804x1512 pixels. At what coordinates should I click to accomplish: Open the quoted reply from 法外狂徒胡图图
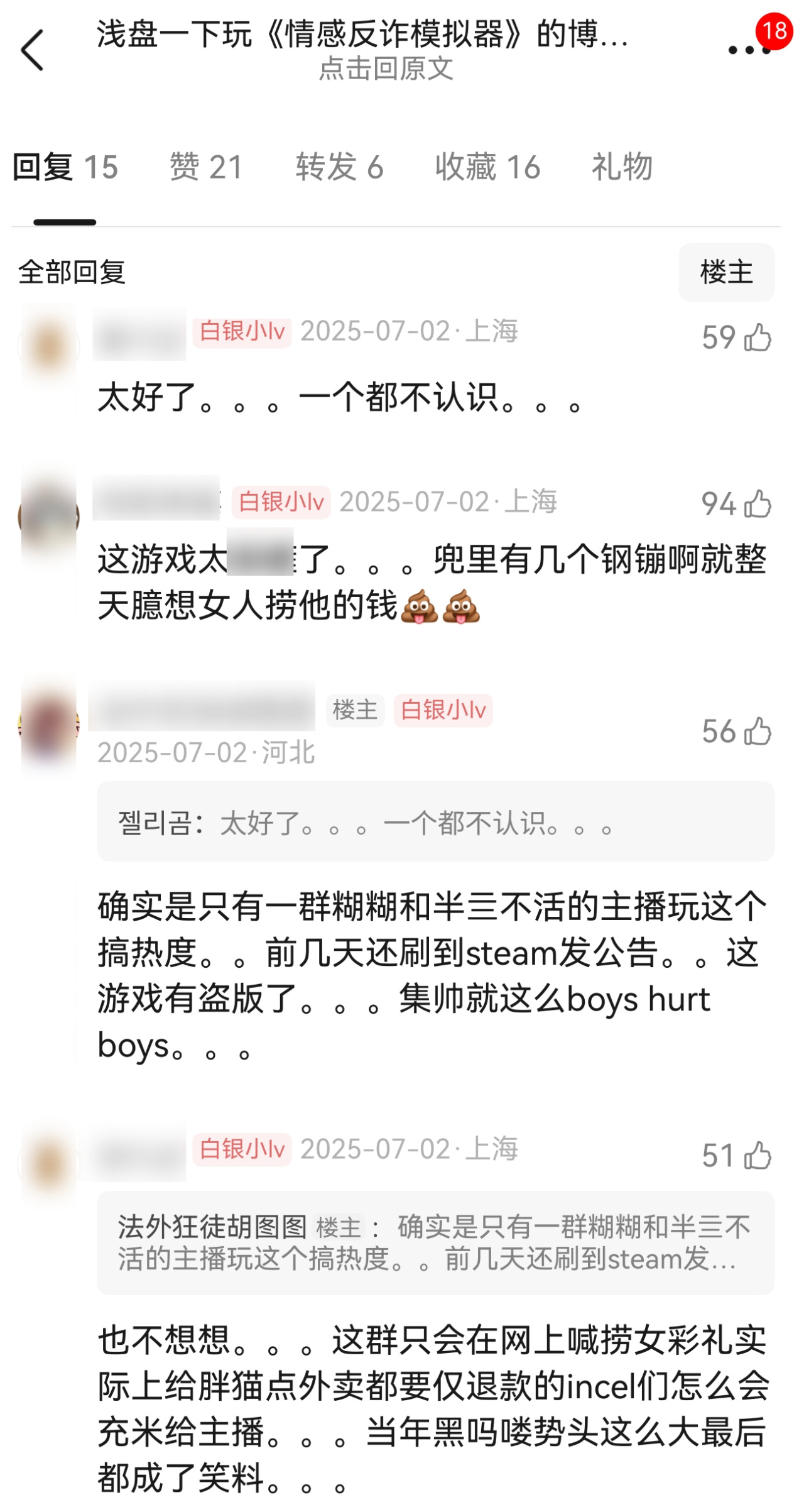pyautogui.click(x=435, y=1242)
